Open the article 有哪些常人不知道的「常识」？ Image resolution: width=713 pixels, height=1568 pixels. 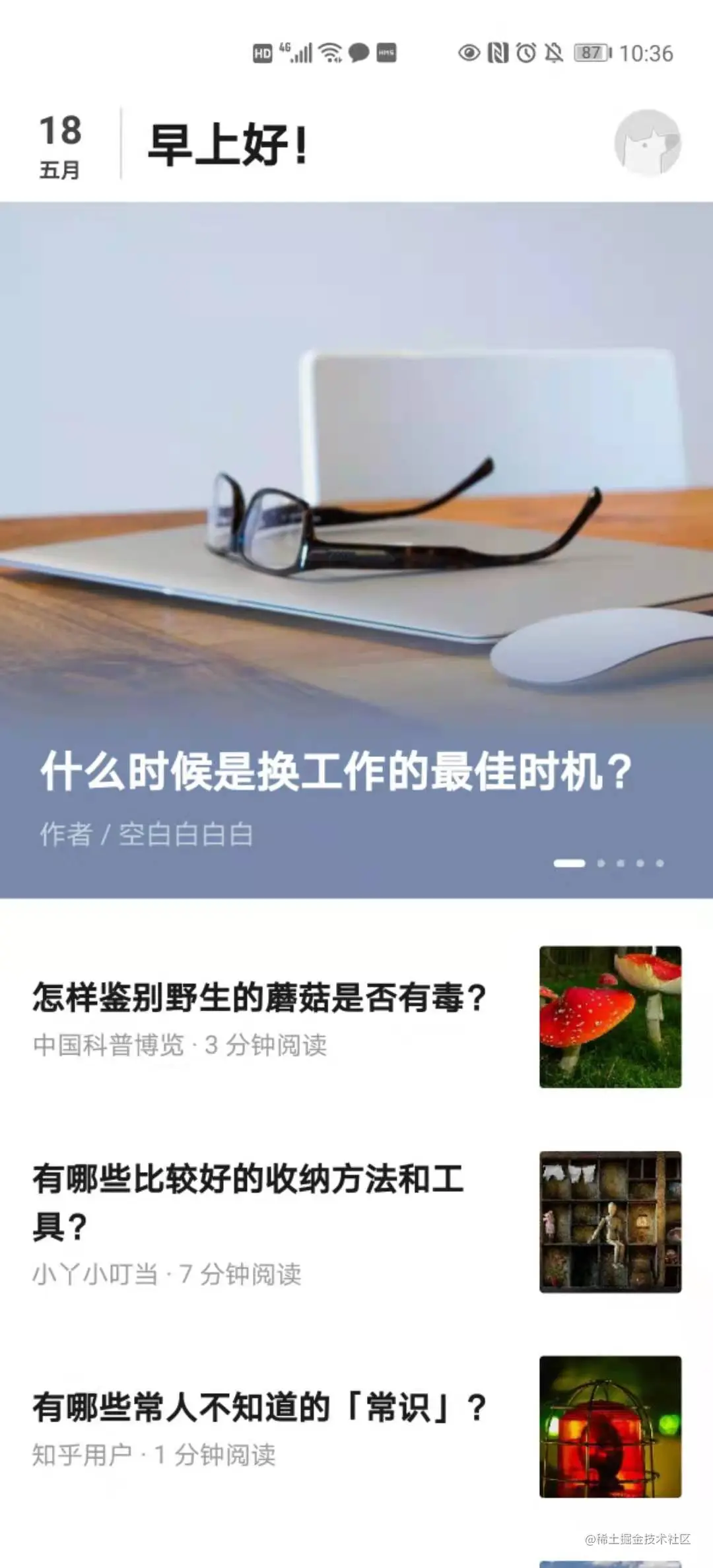(356, 1427)
